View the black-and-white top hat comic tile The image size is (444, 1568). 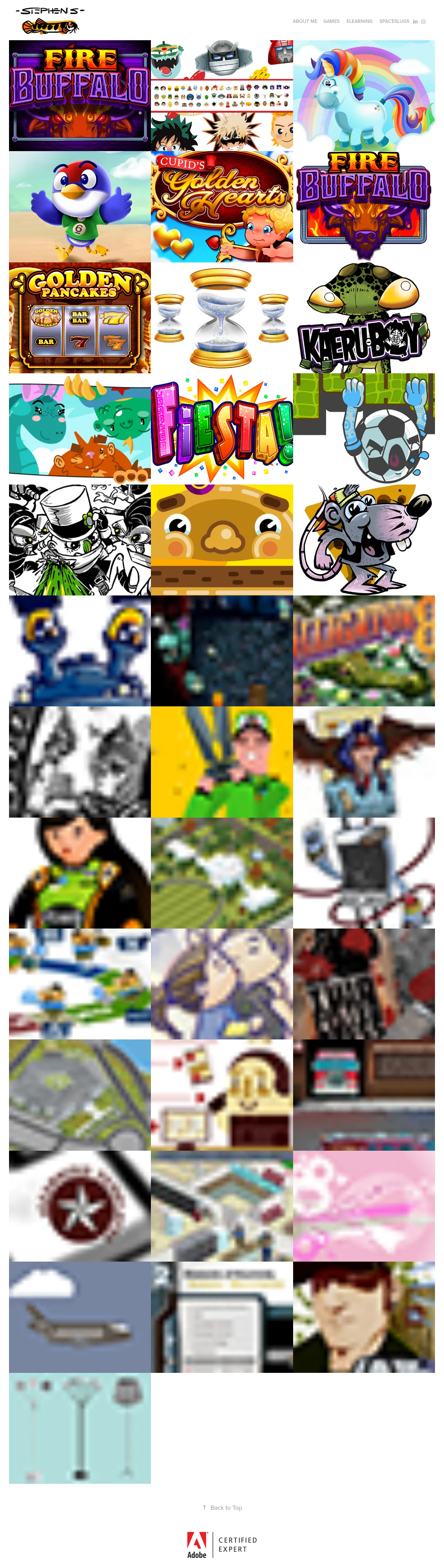[80, 539]
